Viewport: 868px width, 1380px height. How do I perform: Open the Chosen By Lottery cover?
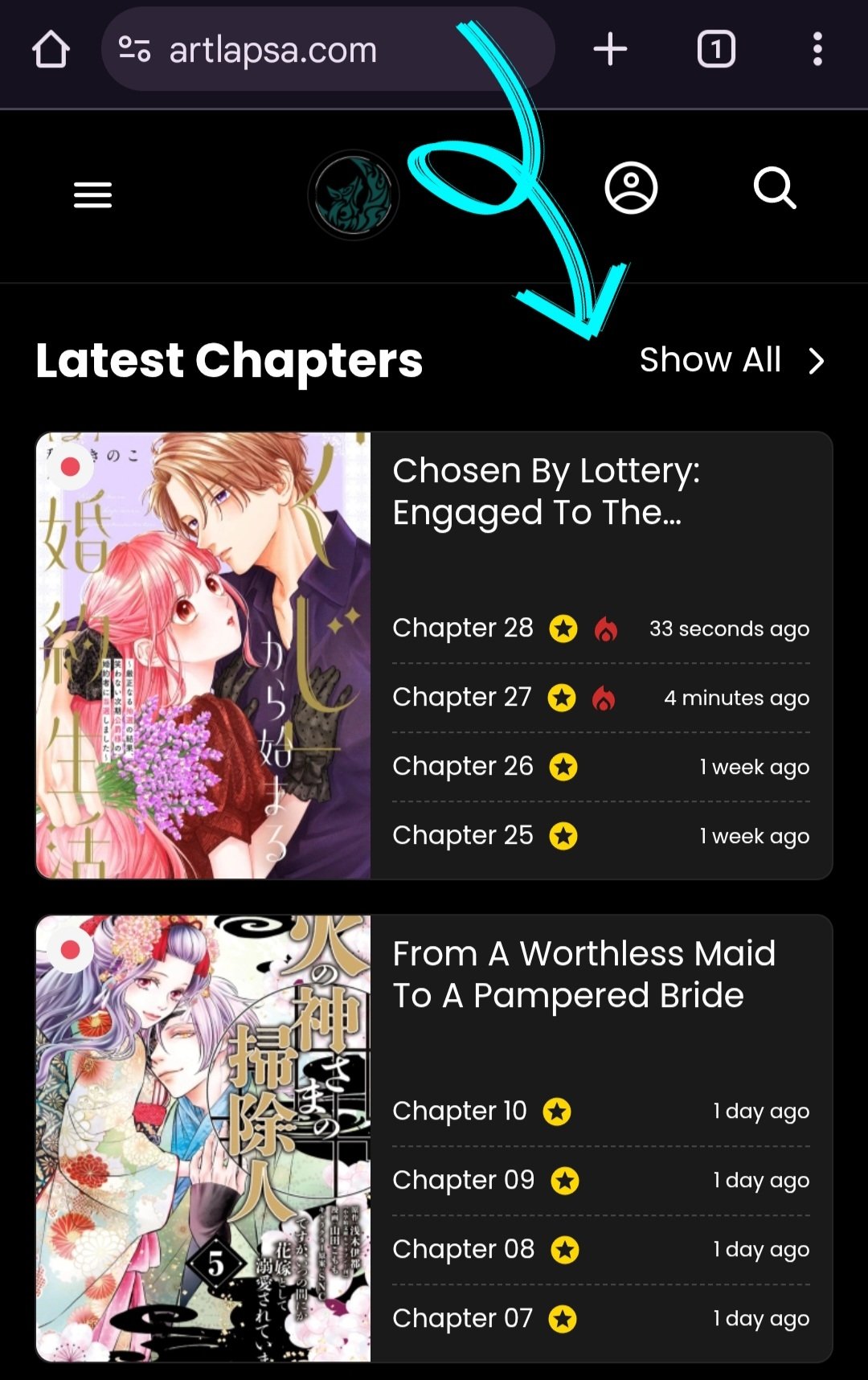pos(203,655)
